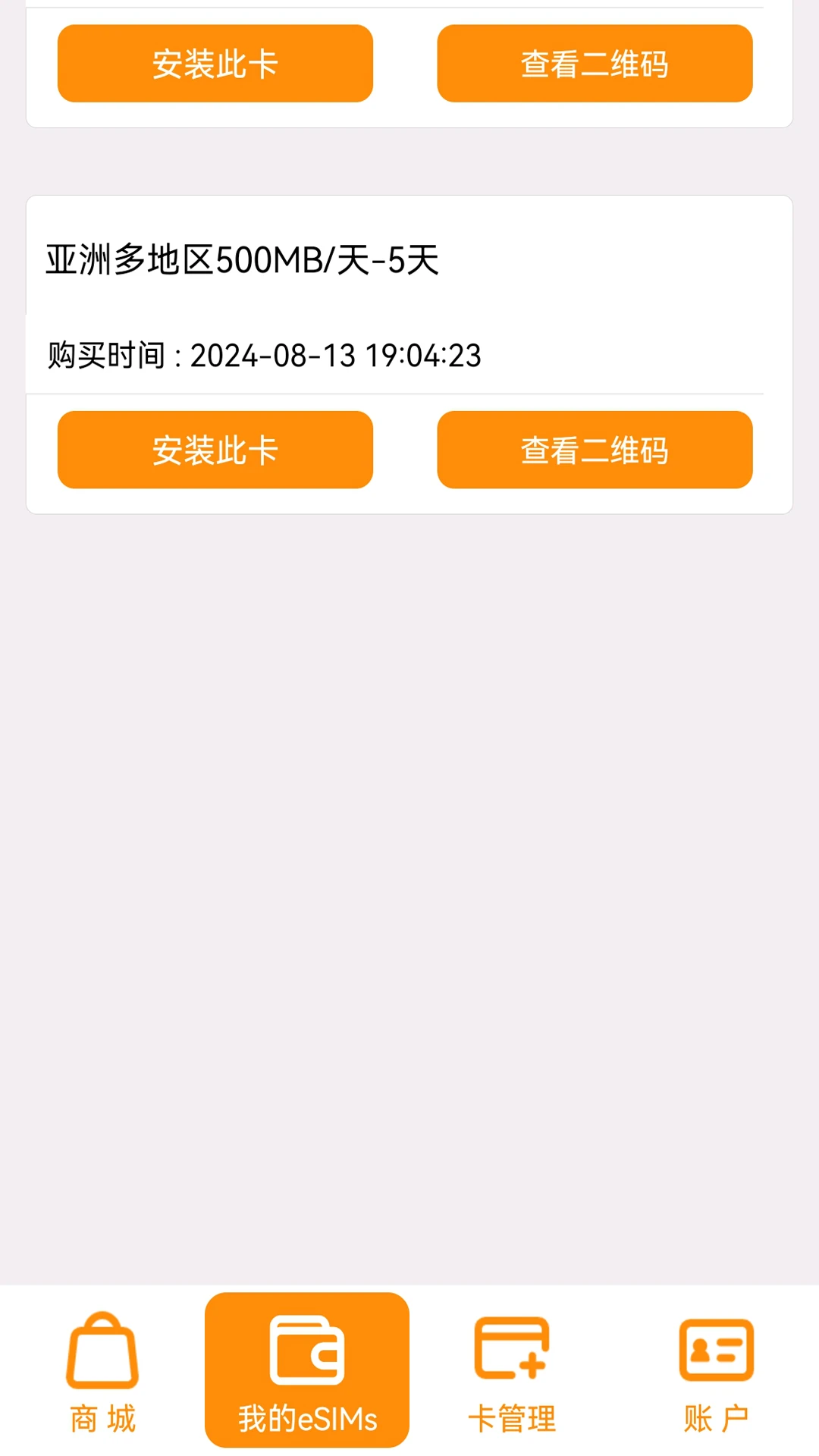View QR code for 亚洲多地区500MB/天-5天

[x=595, y=450]
